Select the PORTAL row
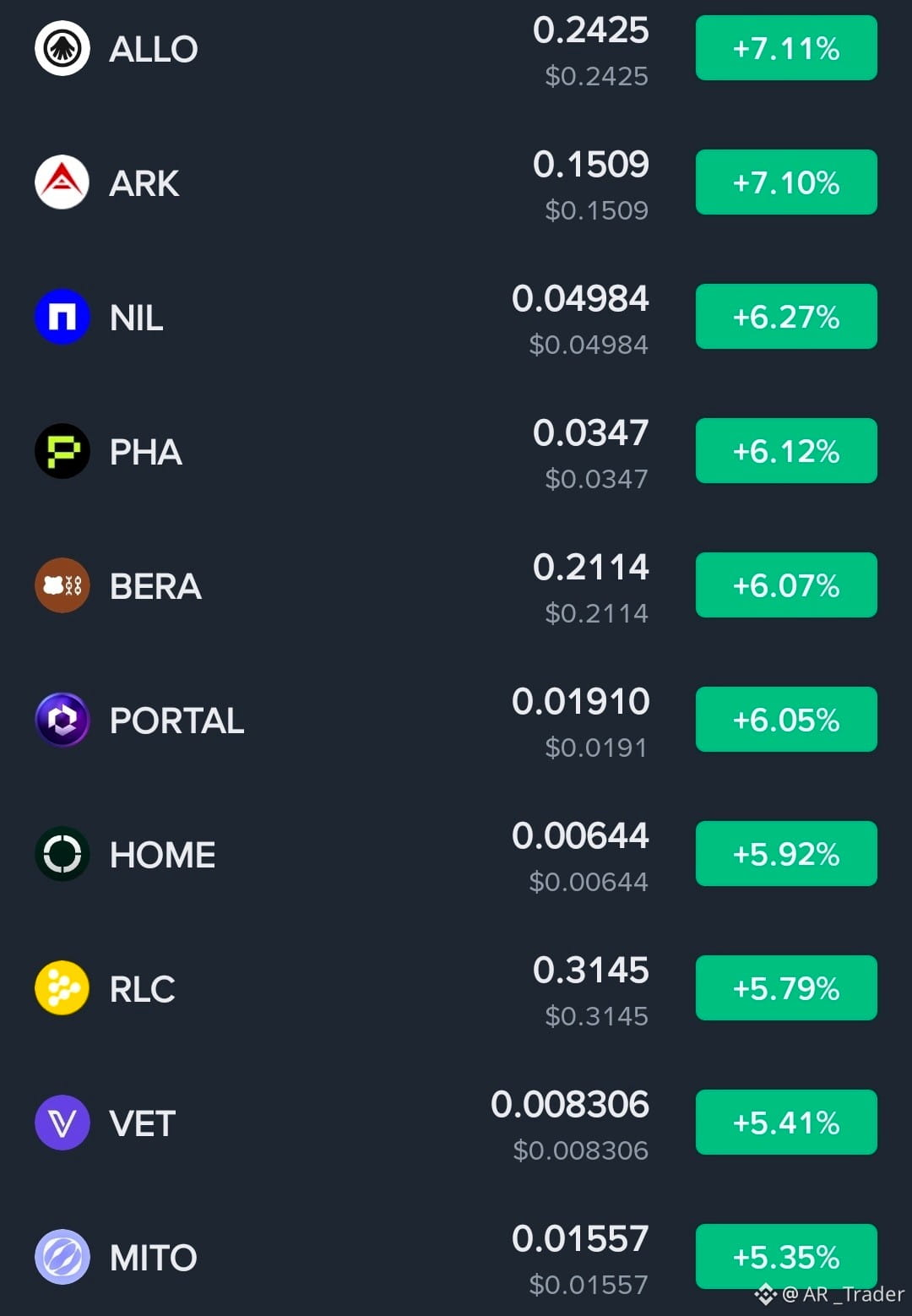Screen dimensions: 912x1316 coord(456,720)
